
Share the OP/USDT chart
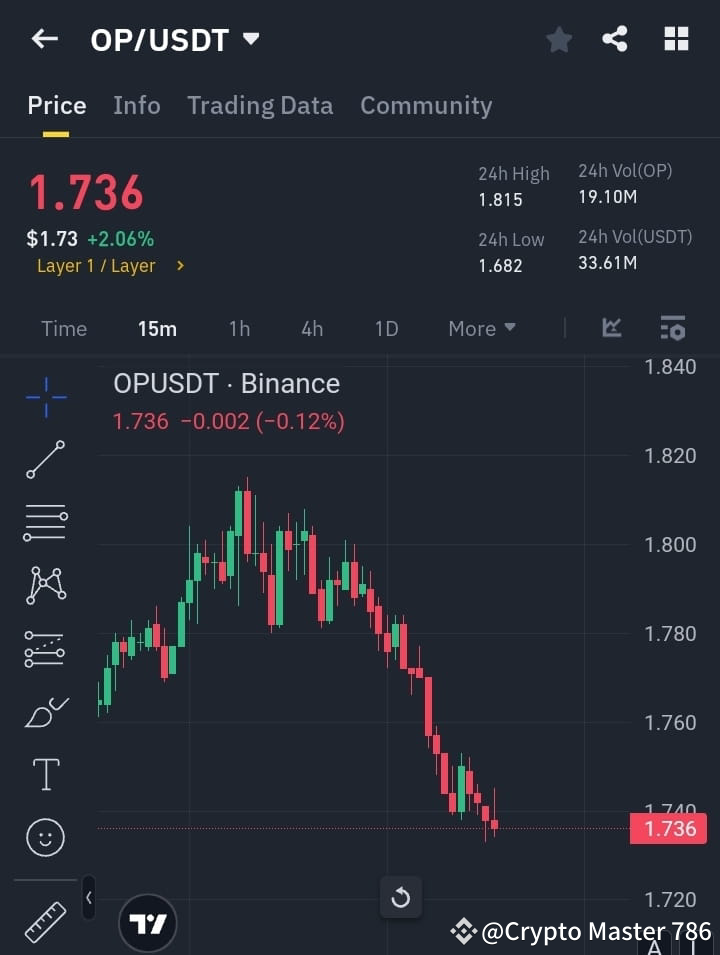615,39
